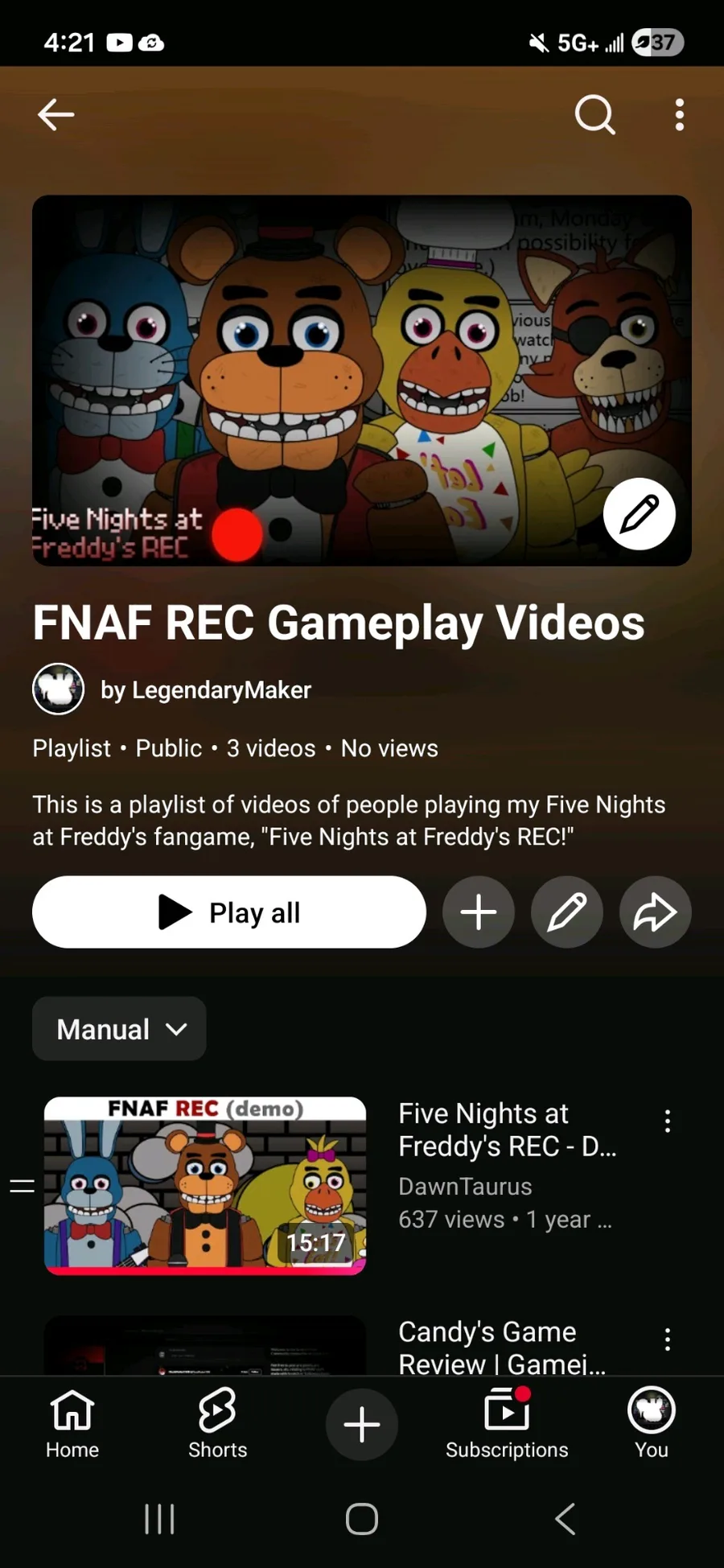Edit playlist details with the pencil button
Viewport: 724px width, 1568px height.
click(x=567, y=912)
